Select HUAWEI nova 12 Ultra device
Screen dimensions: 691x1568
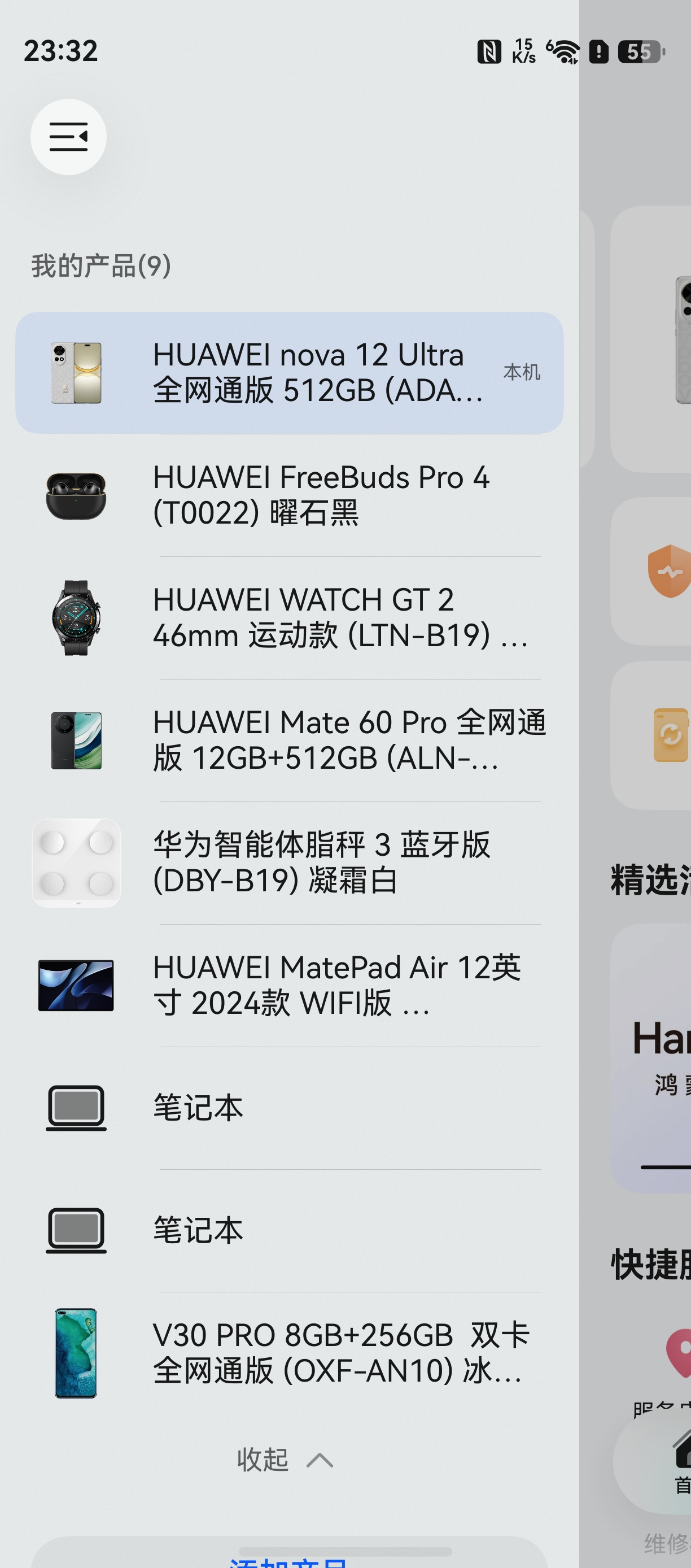(290, 373)
